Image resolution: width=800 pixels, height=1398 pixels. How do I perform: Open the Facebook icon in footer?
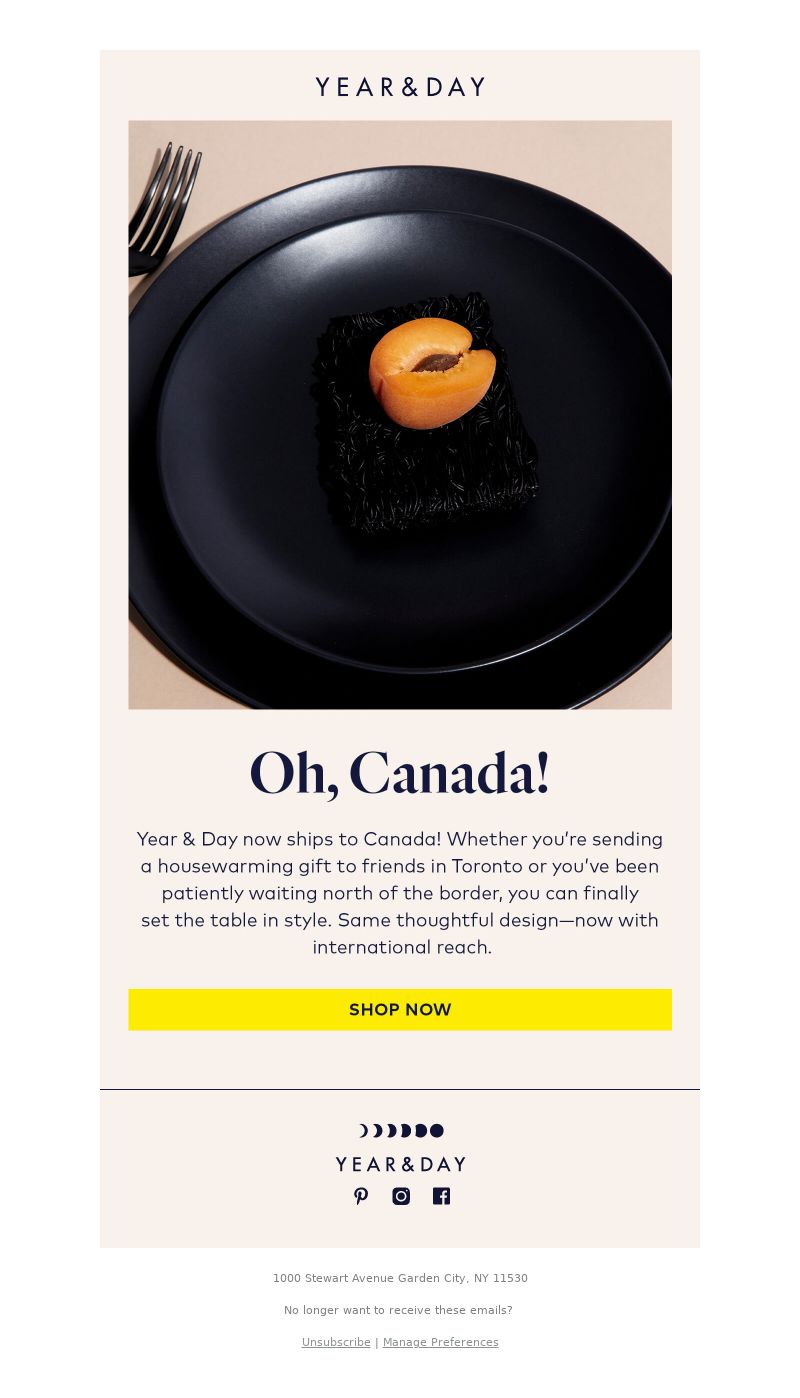pos(441,1196)
